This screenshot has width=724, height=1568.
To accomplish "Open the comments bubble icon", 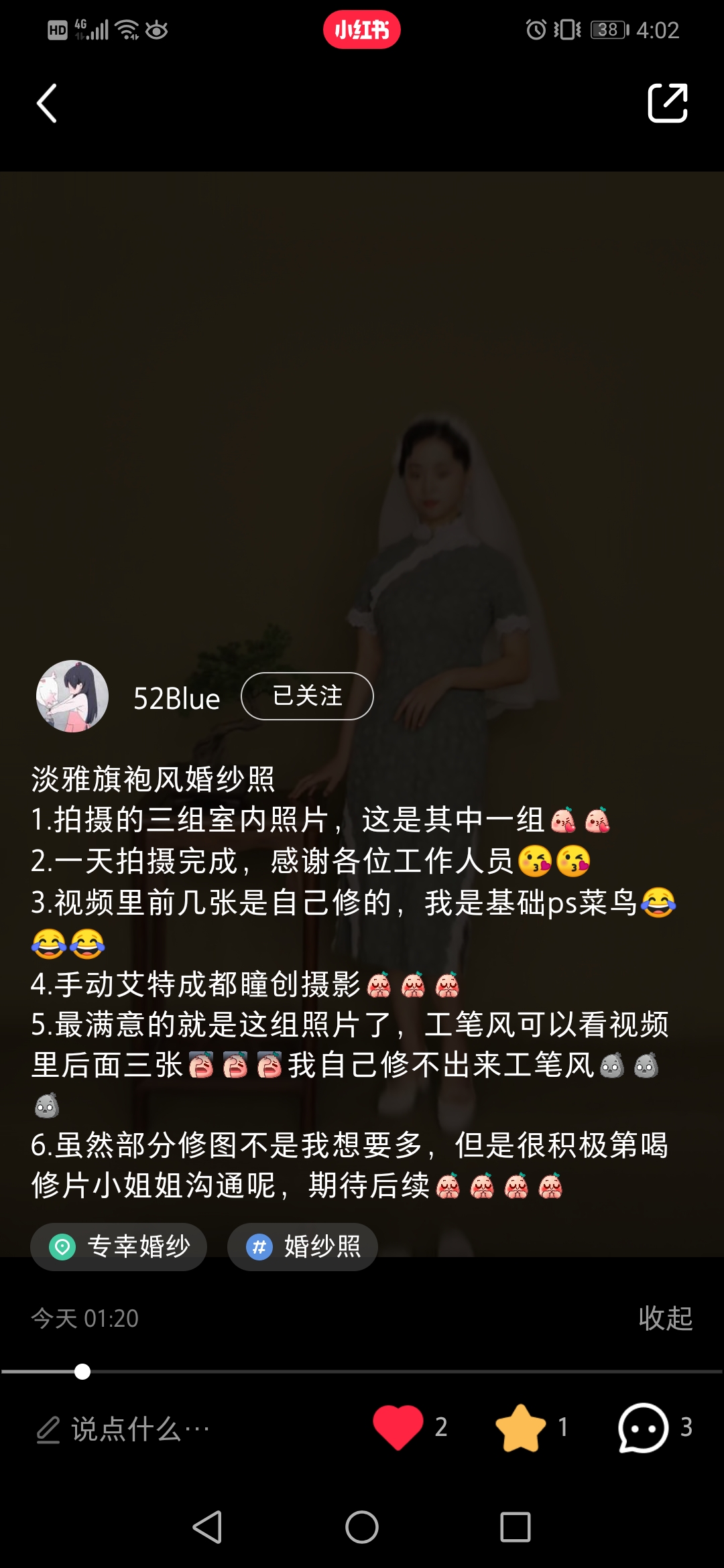I will [643, 1427].
